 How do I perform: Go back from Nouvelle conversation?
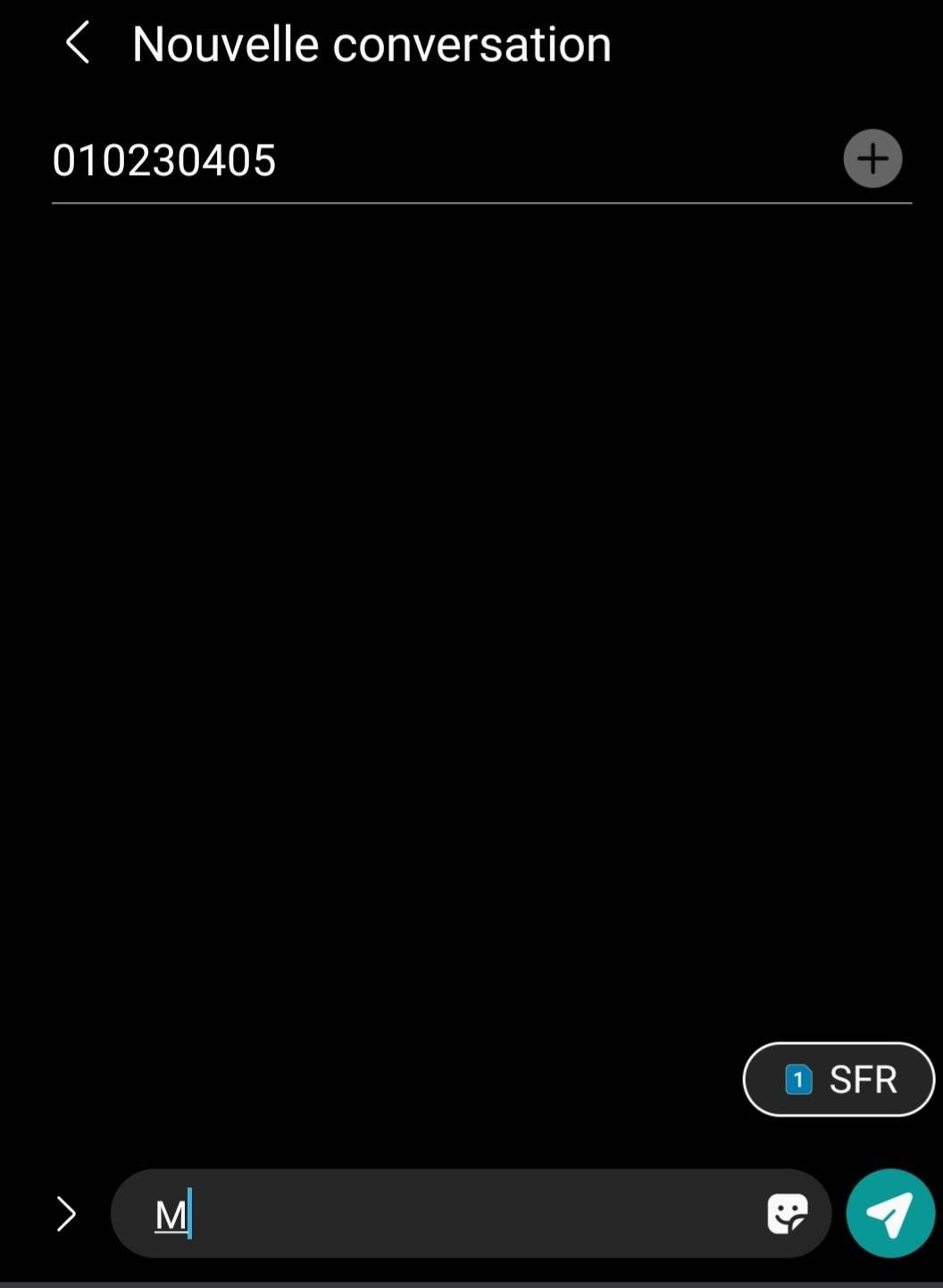(x=78, y=43)
